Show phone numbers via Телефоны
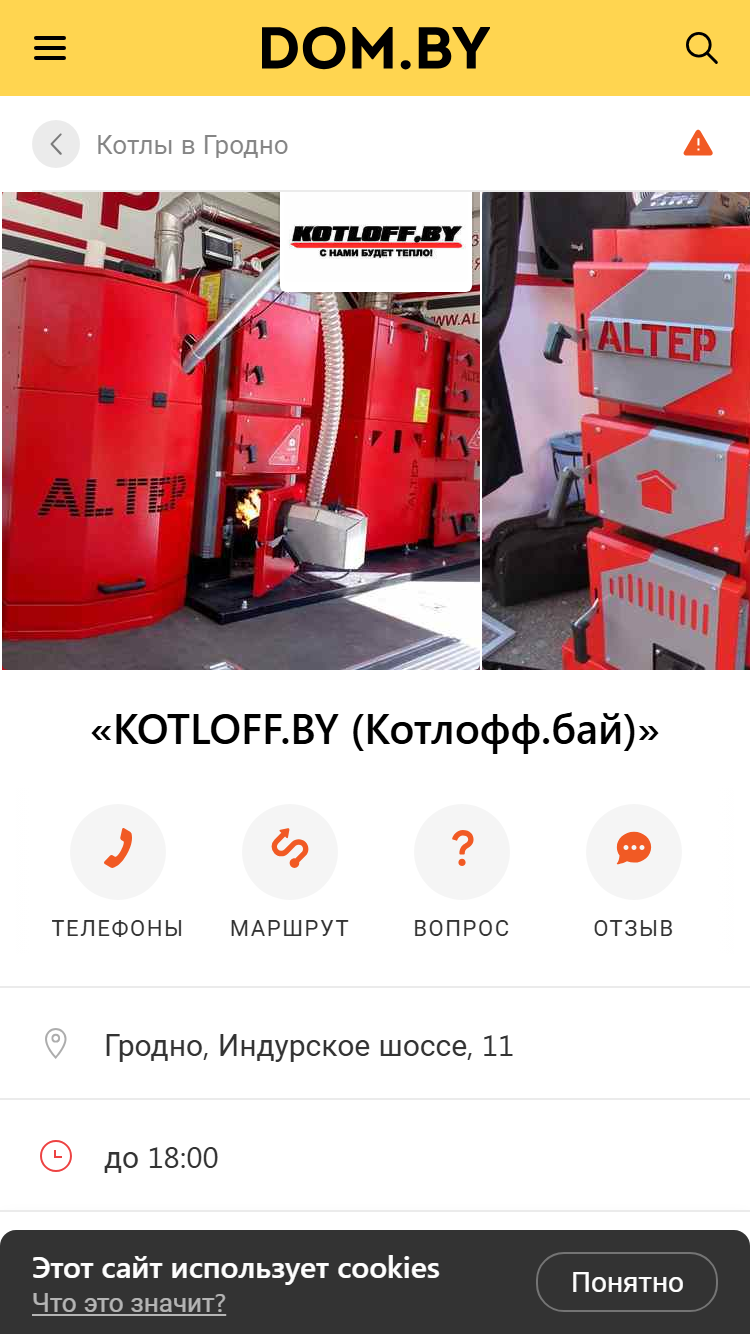 [x=118, y=872]
